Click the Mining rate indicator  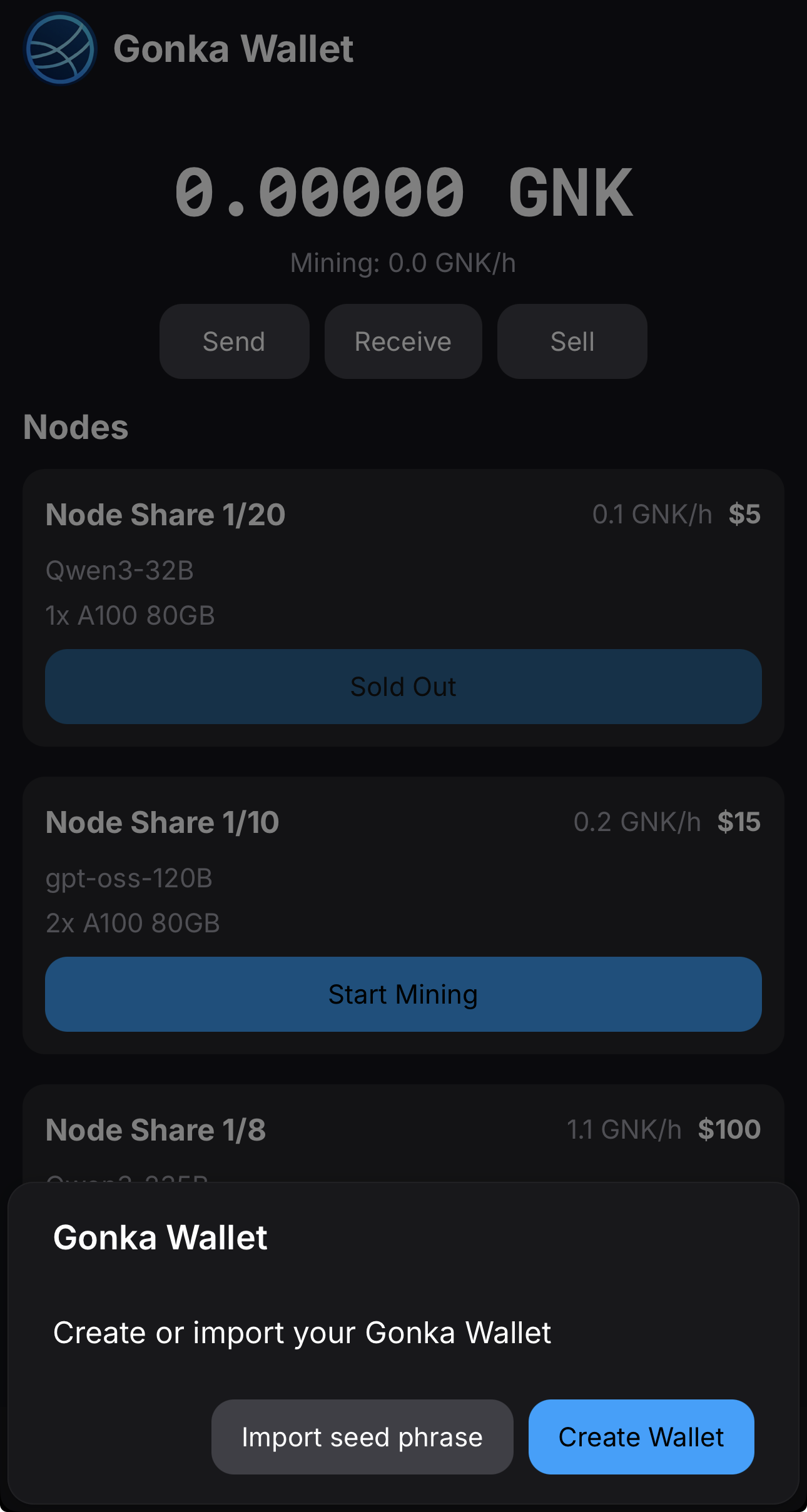(x=403, y=262)
